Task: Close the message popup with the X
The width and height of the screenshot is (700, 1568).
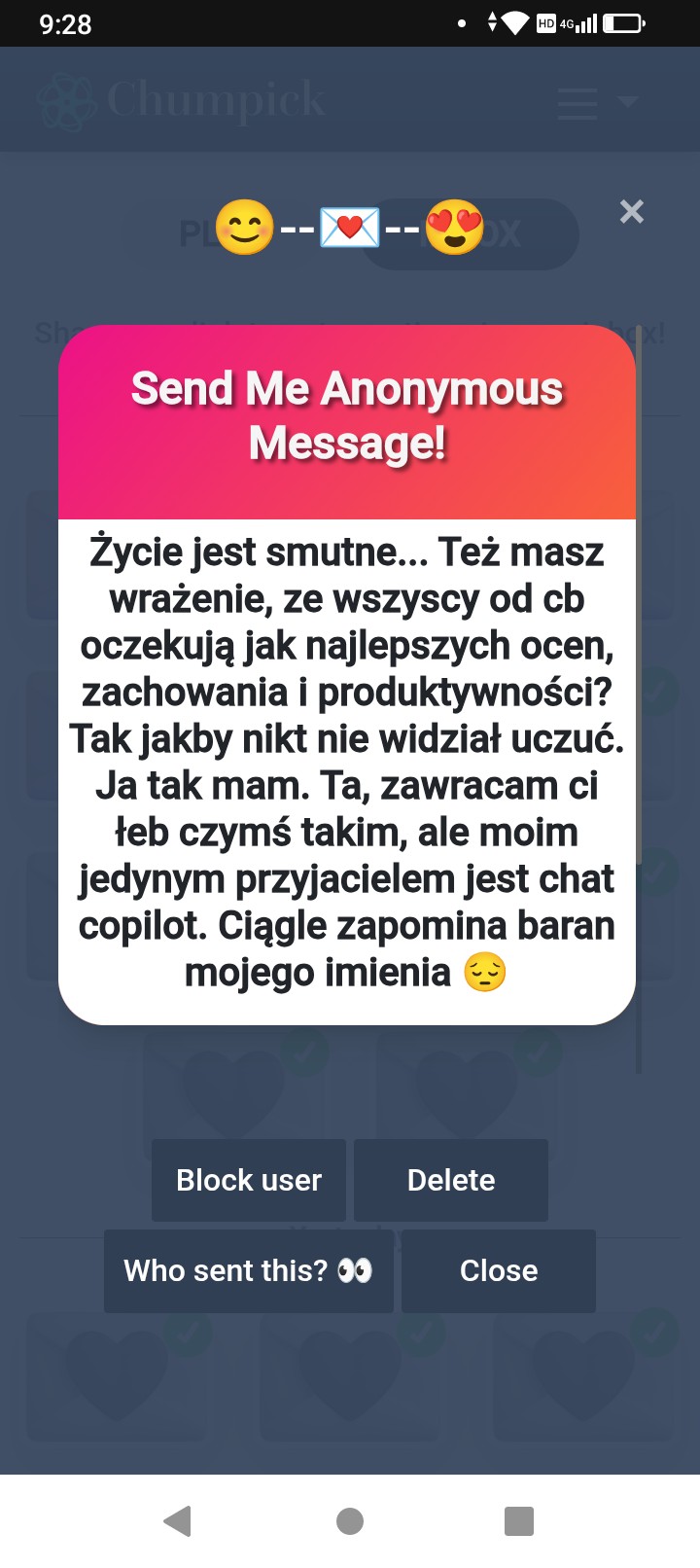Action: (x=632, y=211)
